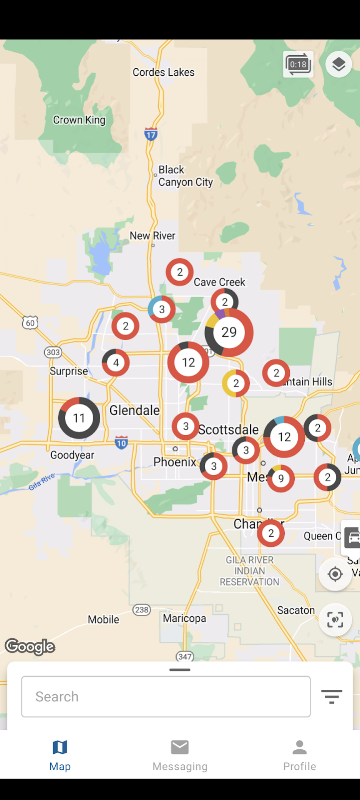This screenshot has width=360, height=800.
Task: Open the cluster of 2 above Cave Creek
Action: [x=179, y=272]
